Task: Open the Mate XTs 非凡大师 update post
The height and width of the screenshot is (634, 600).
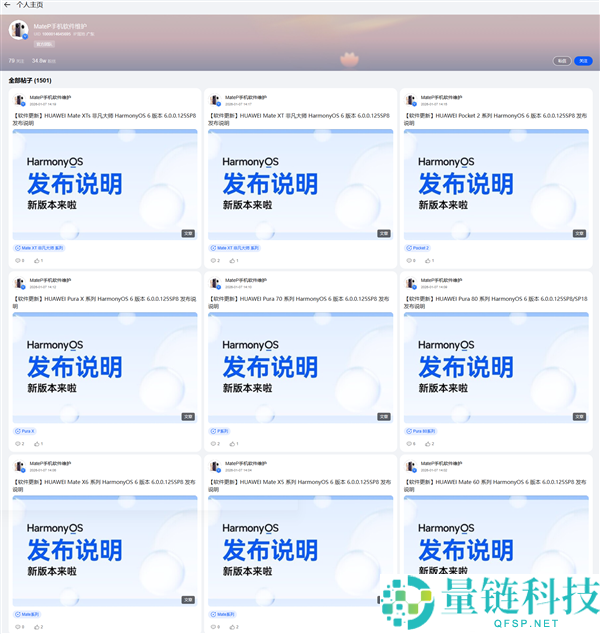Action: click(x=105, y=119)
